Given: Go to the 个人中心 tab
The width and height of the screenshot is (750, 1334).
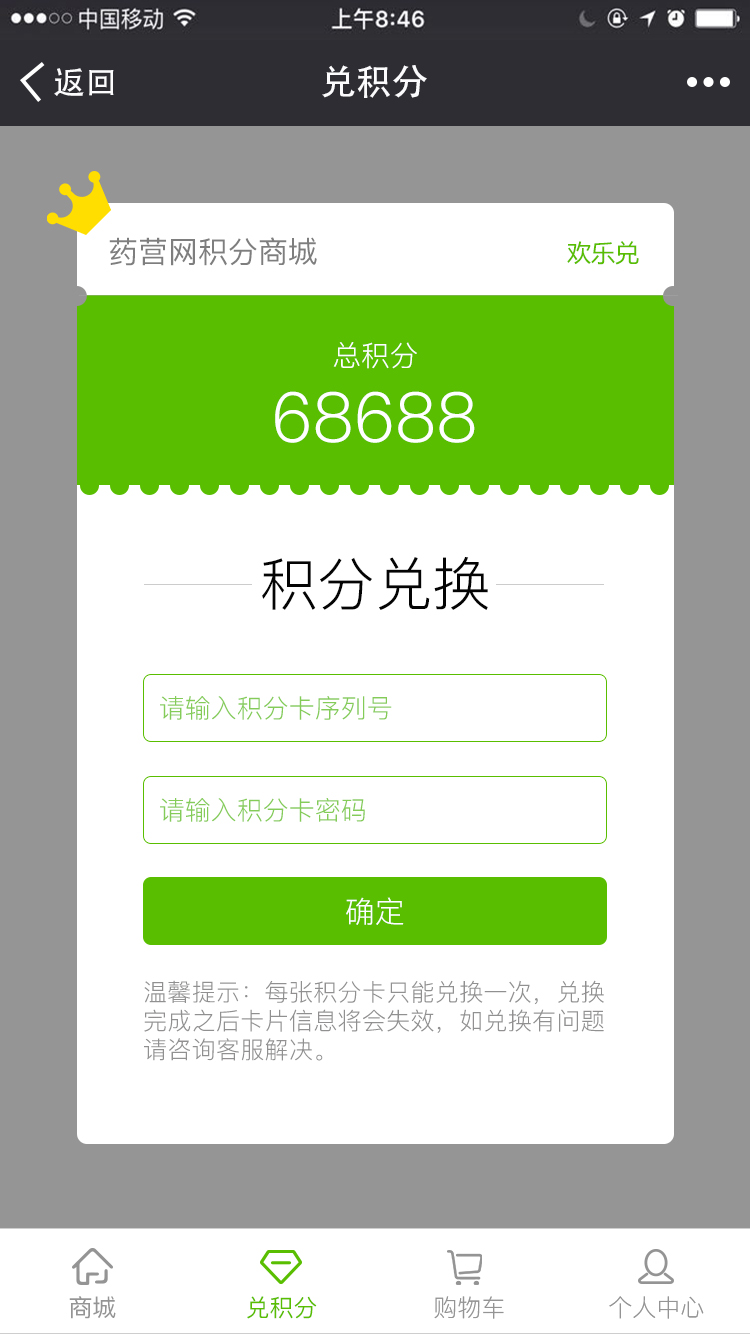Looking at the screenshot, I should tap(656, 1283).
